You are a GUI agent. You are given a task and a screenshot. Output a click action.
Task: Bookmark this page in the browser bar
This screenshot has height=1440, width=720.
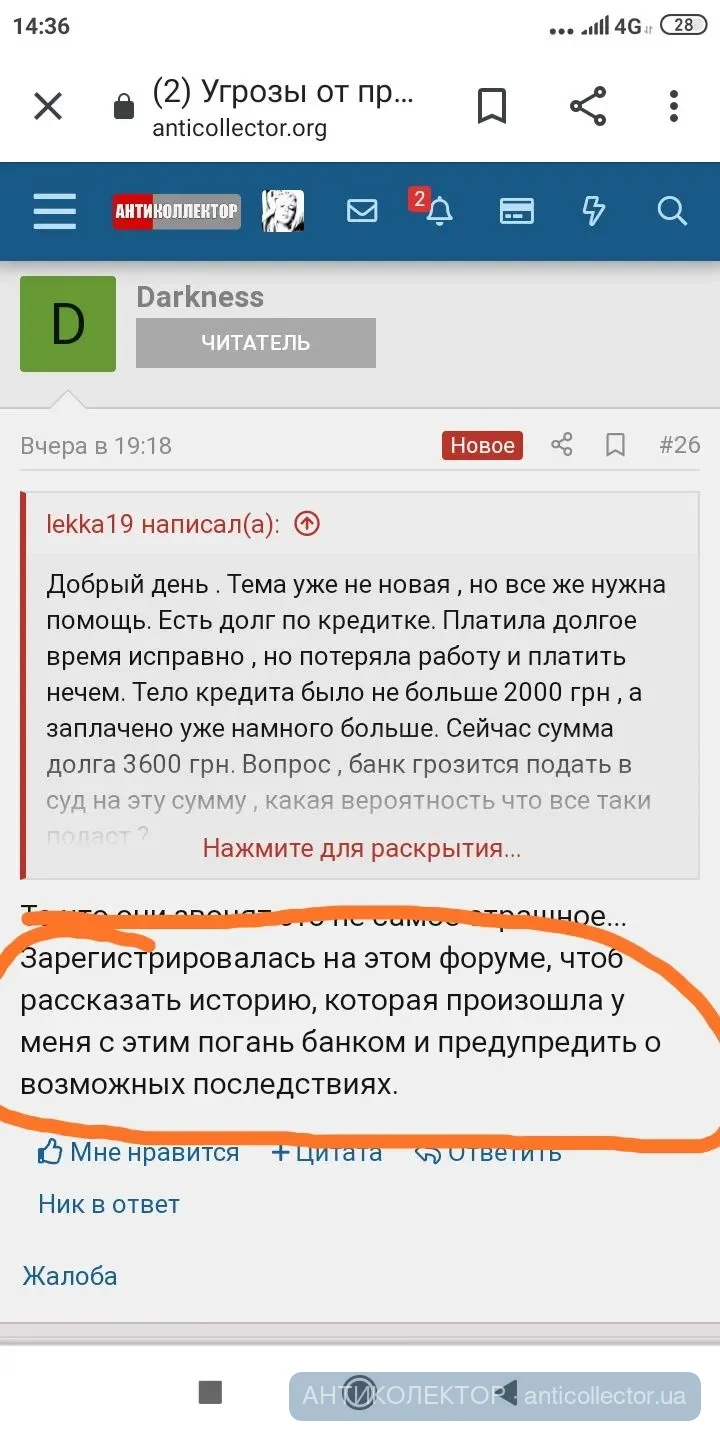click(491, 106)
